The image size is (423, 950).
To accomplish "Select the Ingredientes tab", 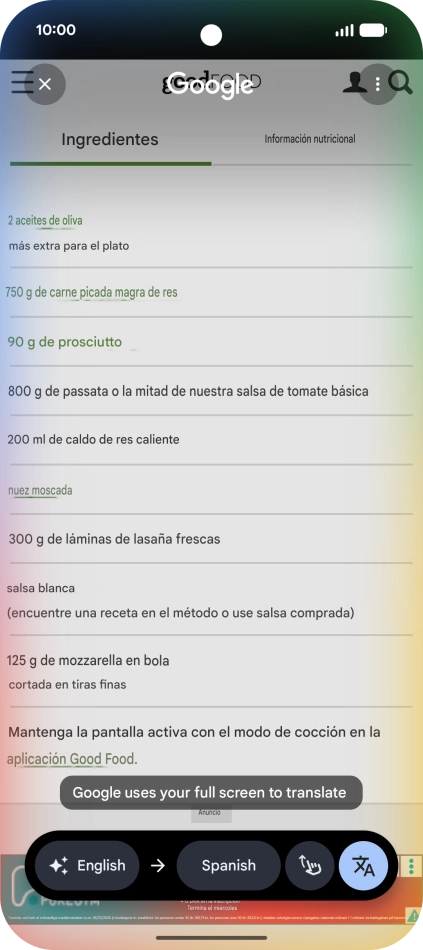I will pyautogui.click(x=110, y=139).
